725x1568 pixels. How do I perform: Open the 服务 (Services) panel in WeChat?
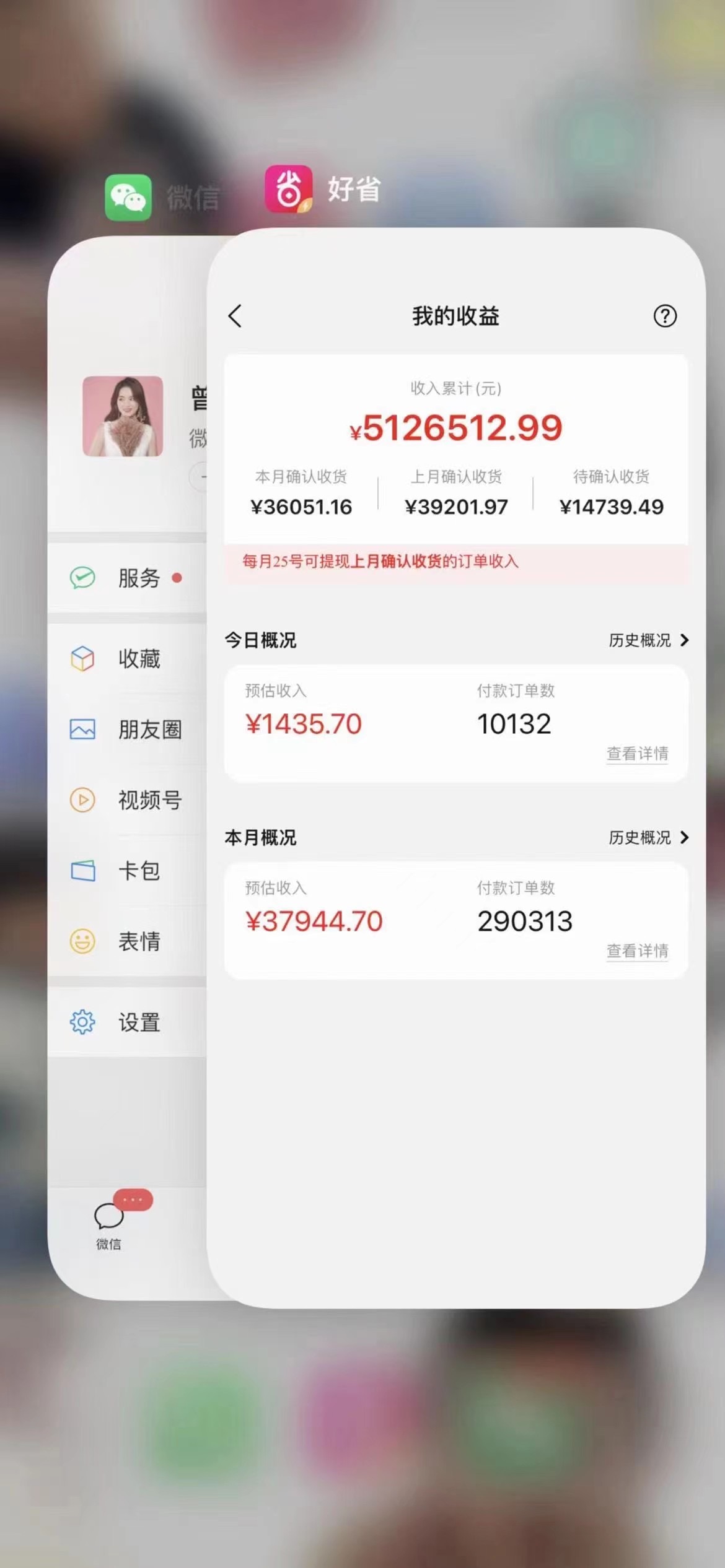139,578
